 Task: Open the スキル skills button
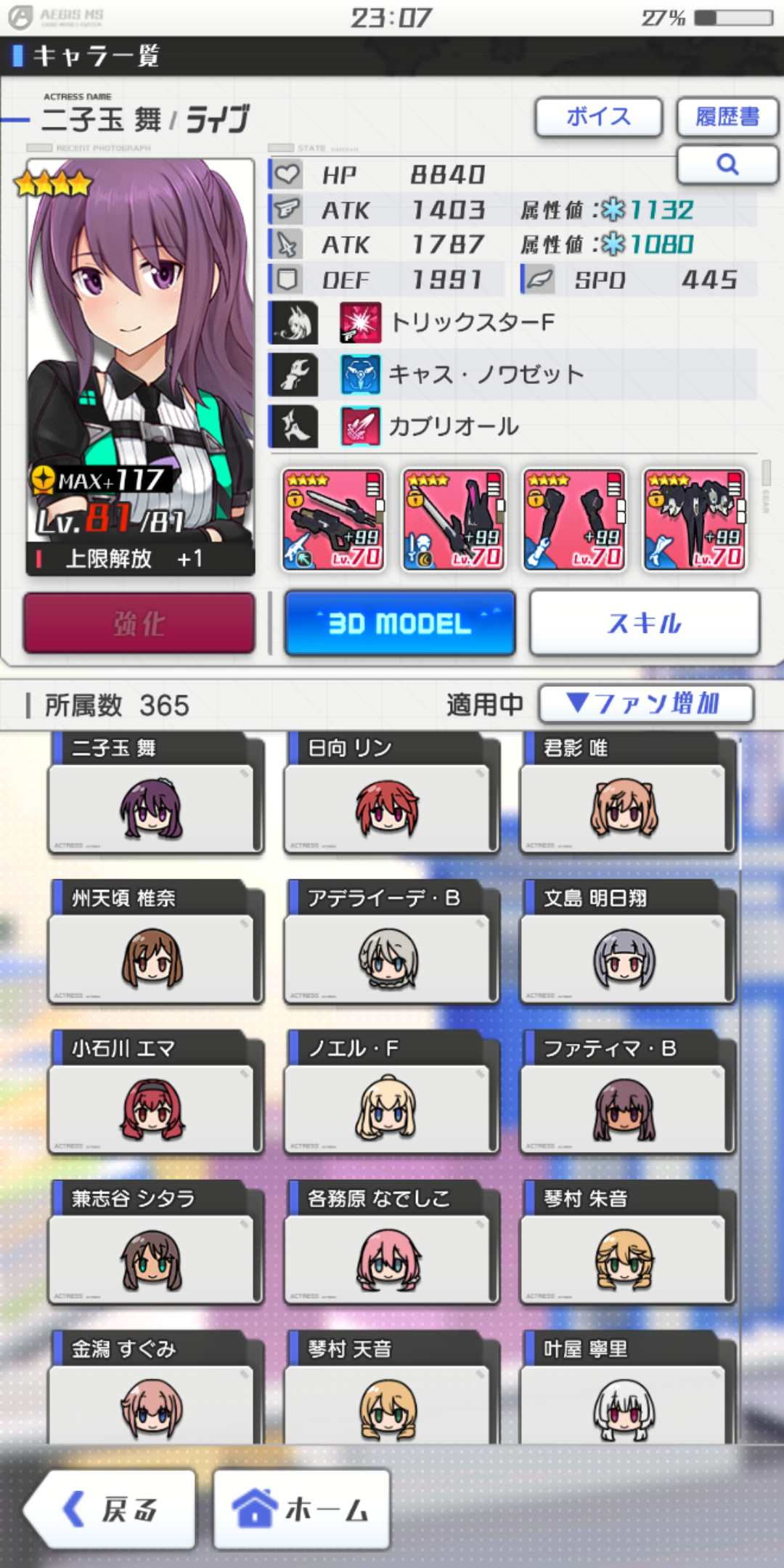(644, 624)
